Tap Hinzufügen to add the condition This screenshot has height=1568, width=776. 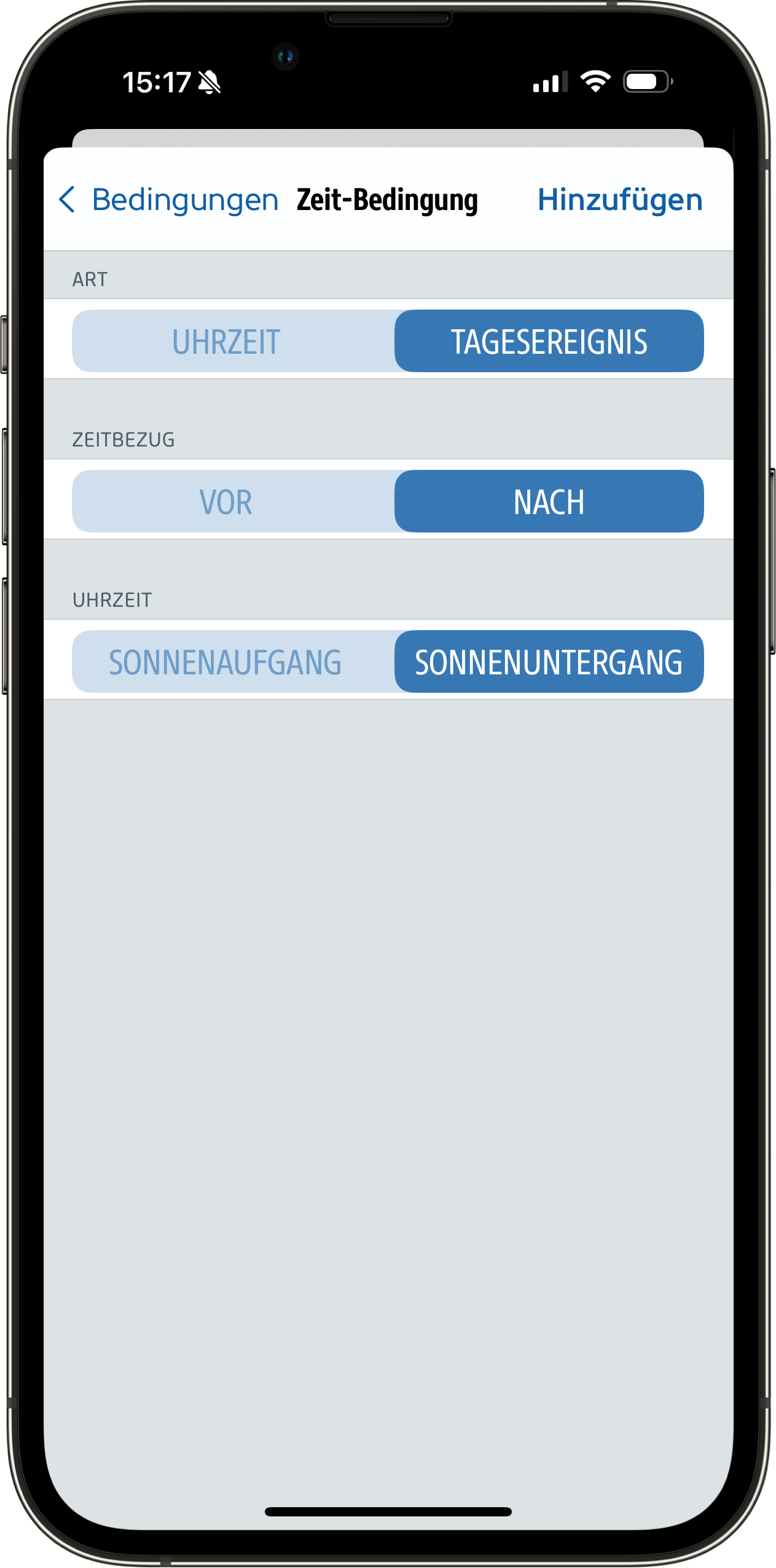click(620, 200)
